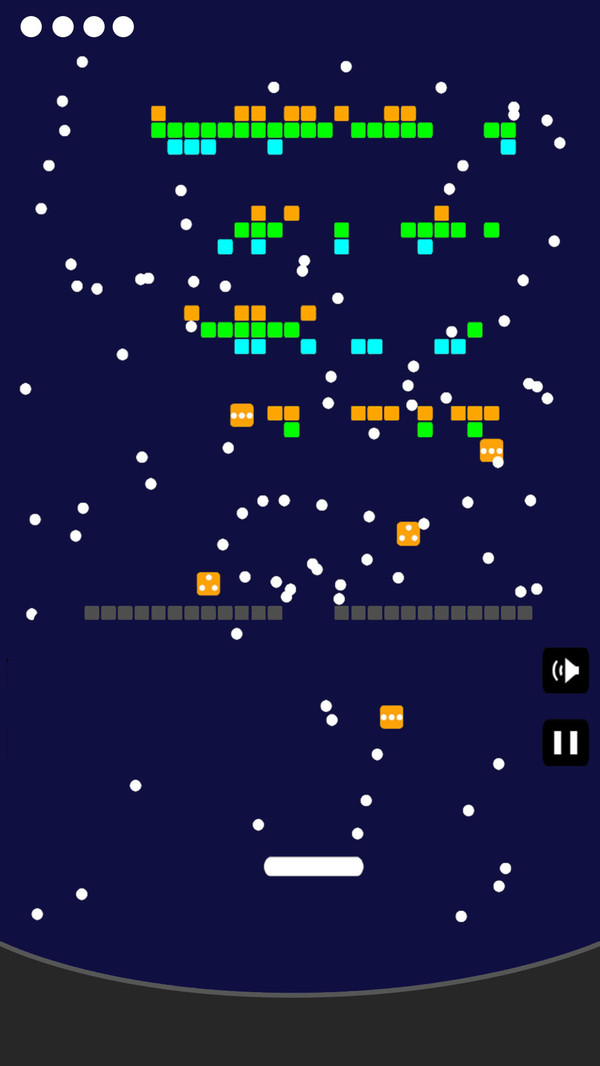The height and width of the screenshot is (1066, 600).
Task: Mute the game sound
Action: pyautogui.click(x=565, y=670)
